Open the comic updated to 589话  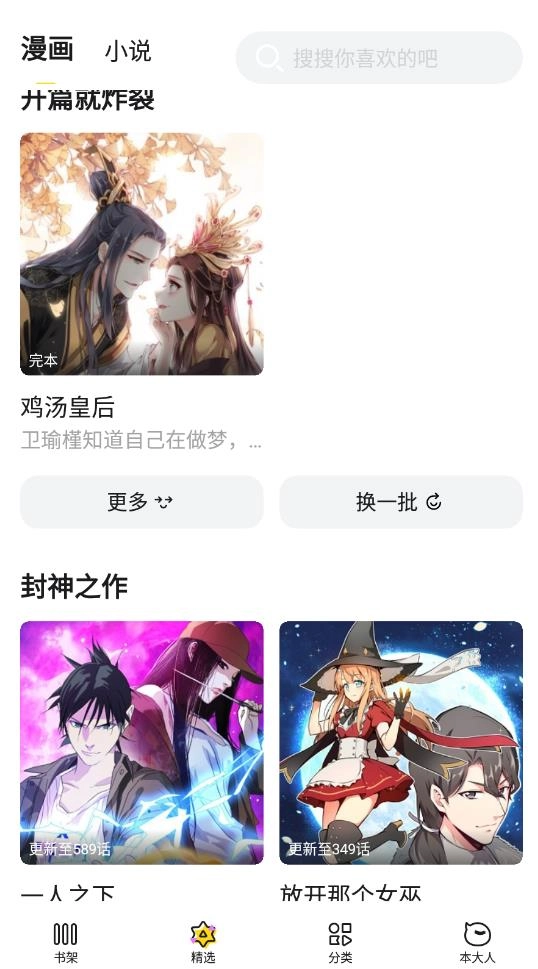coord(142,742)
